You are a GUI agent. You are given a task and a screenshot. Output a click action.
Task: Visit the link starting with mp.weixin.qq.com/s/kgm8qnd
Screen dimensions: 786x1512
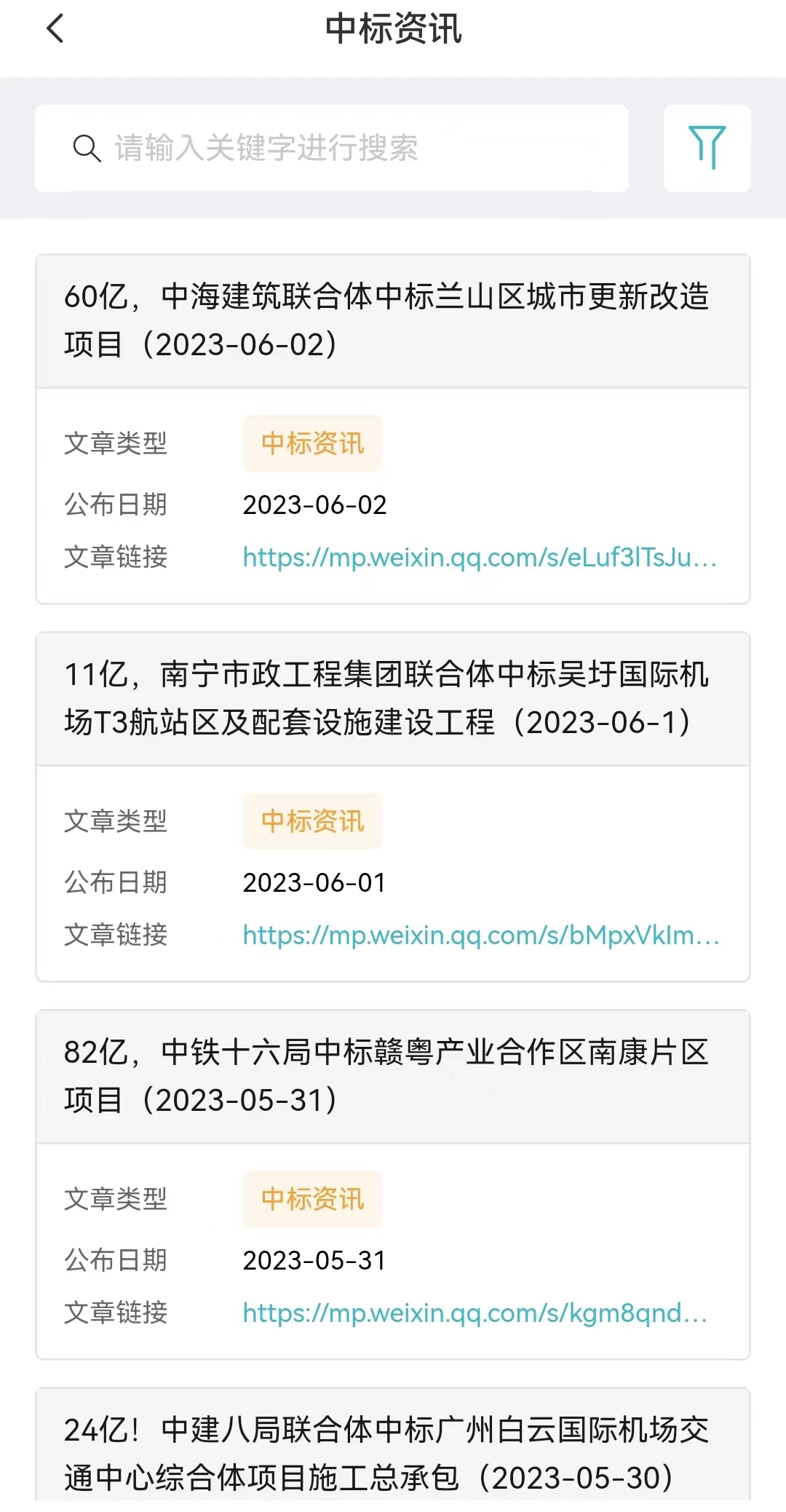tap(475, 1313)
